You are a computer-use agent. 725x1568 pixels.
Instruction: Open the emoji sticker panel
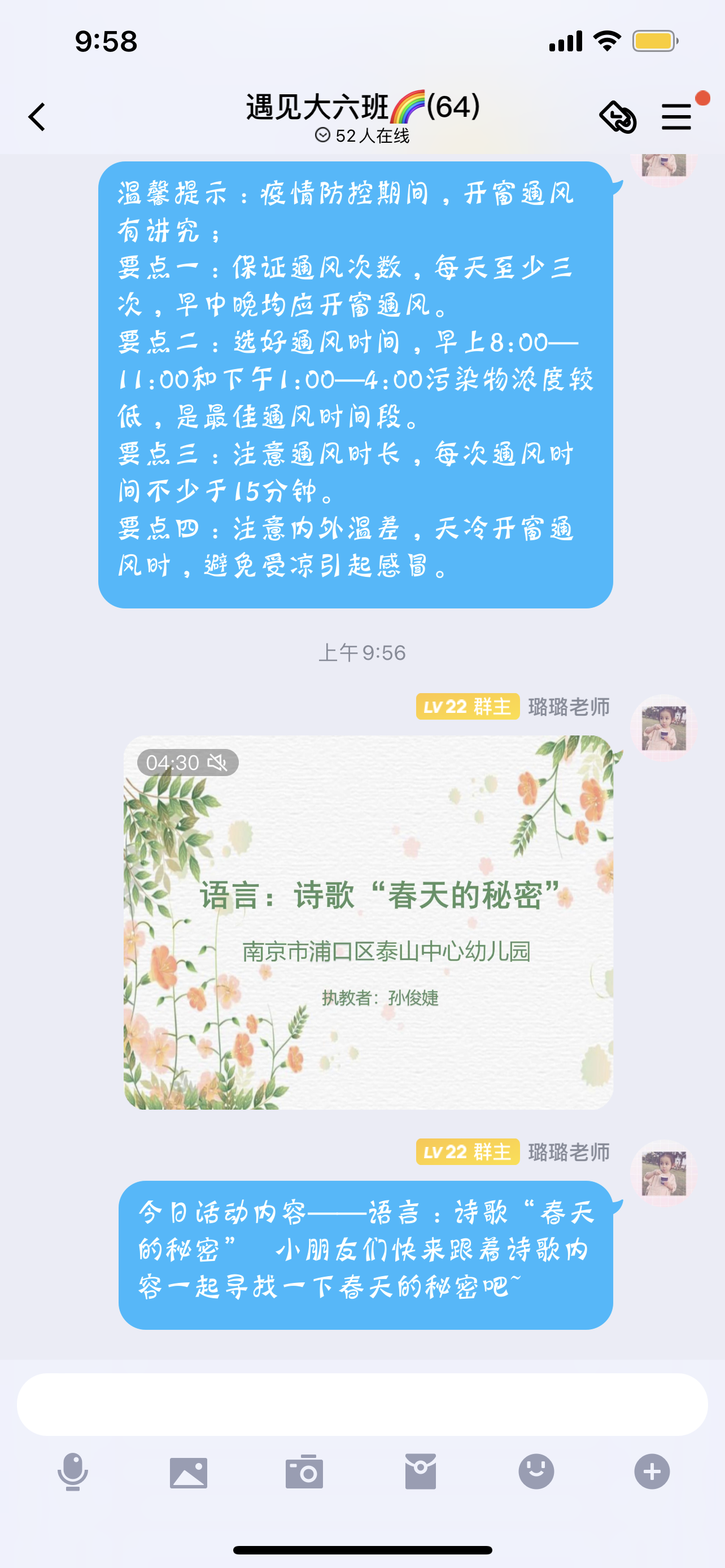(x=536, y=1472)
